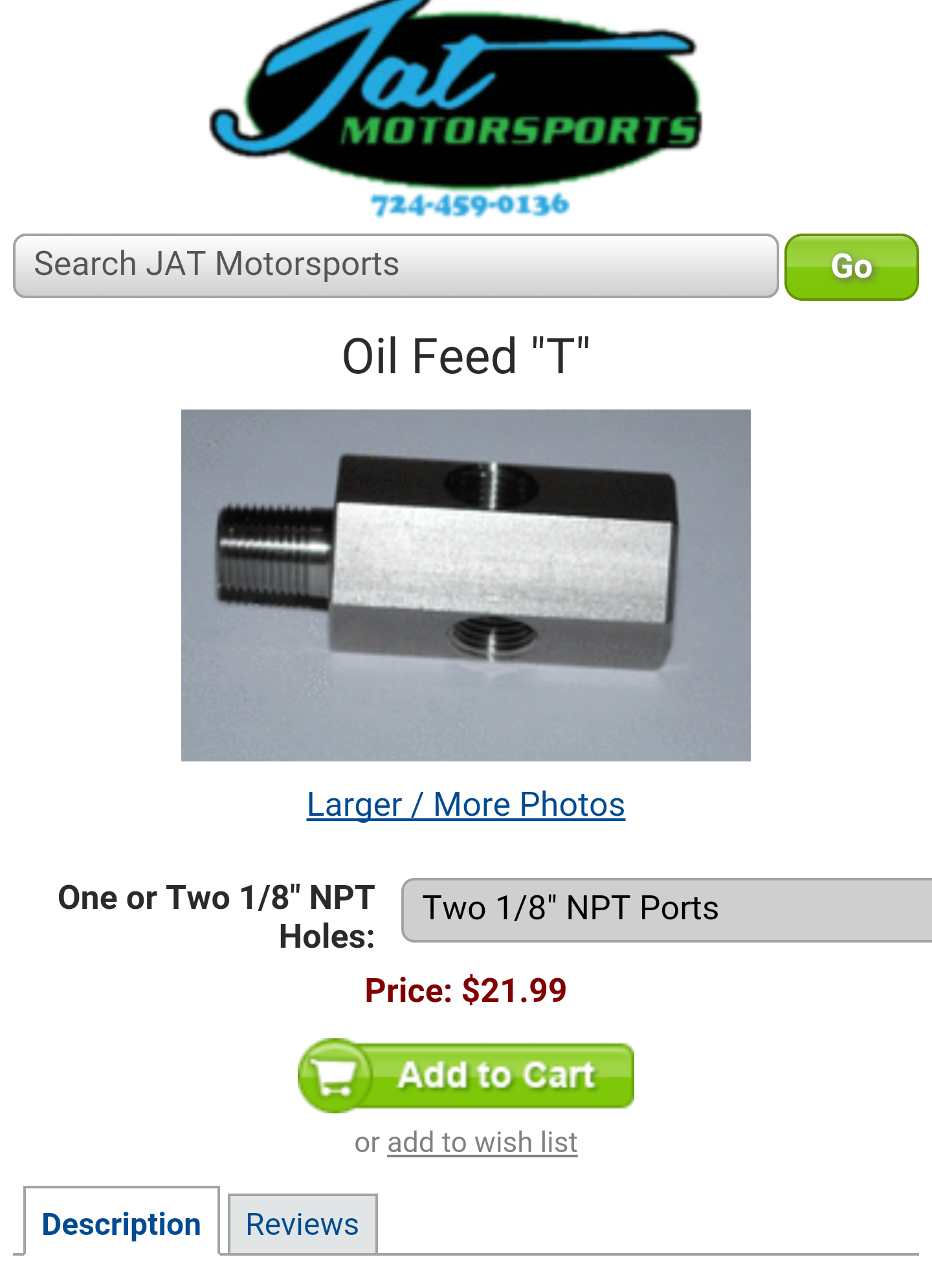Open the Oil Feed T product photo

pos(465,585)
